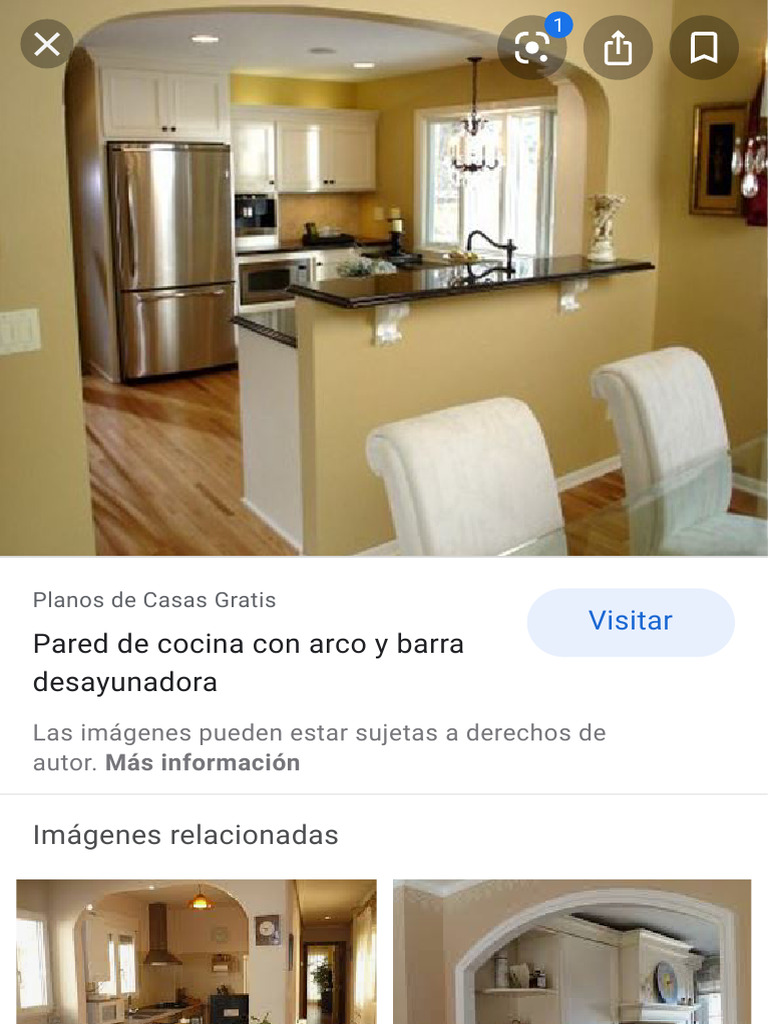This screenshot has width=768, height=1024.
Task: Open related image with white arched shelf
Action: (572, 950)
